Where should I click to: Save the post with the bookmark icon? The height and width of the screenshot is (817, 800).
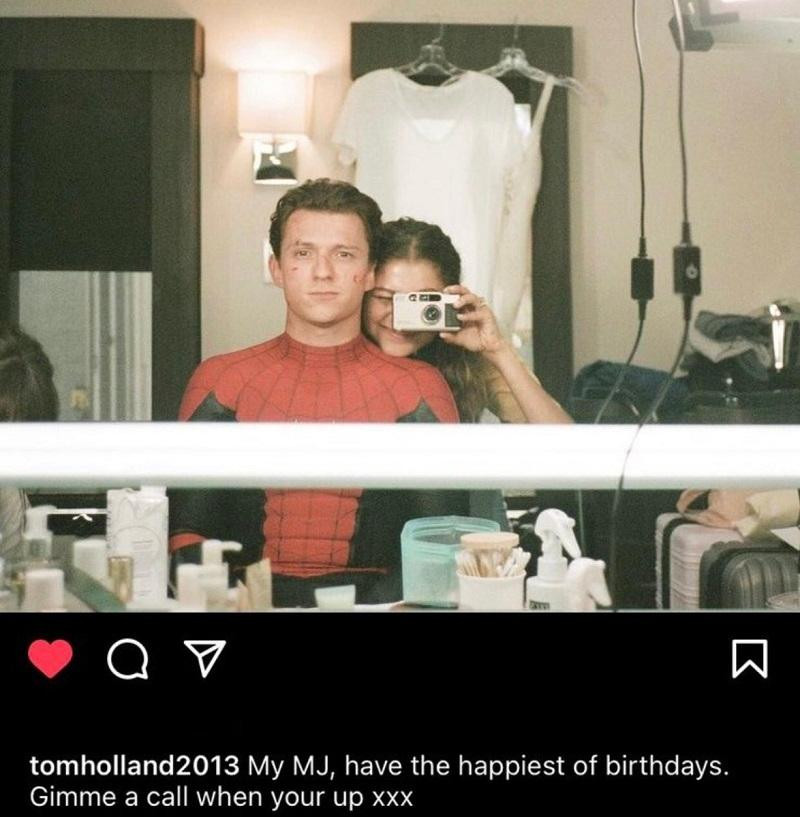(751, 661)
